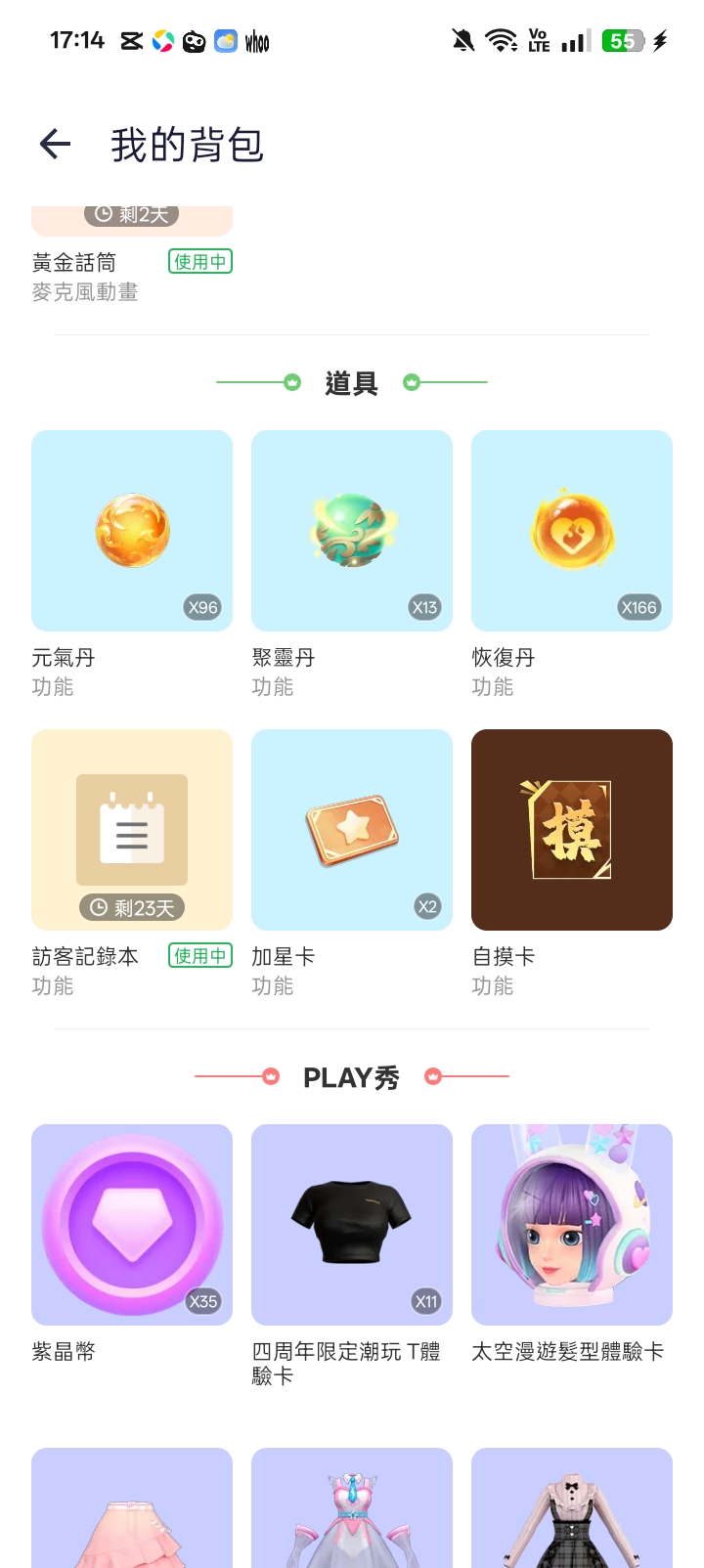
Task: View the plaid dress with bow item
Action: pos(572,1510)
